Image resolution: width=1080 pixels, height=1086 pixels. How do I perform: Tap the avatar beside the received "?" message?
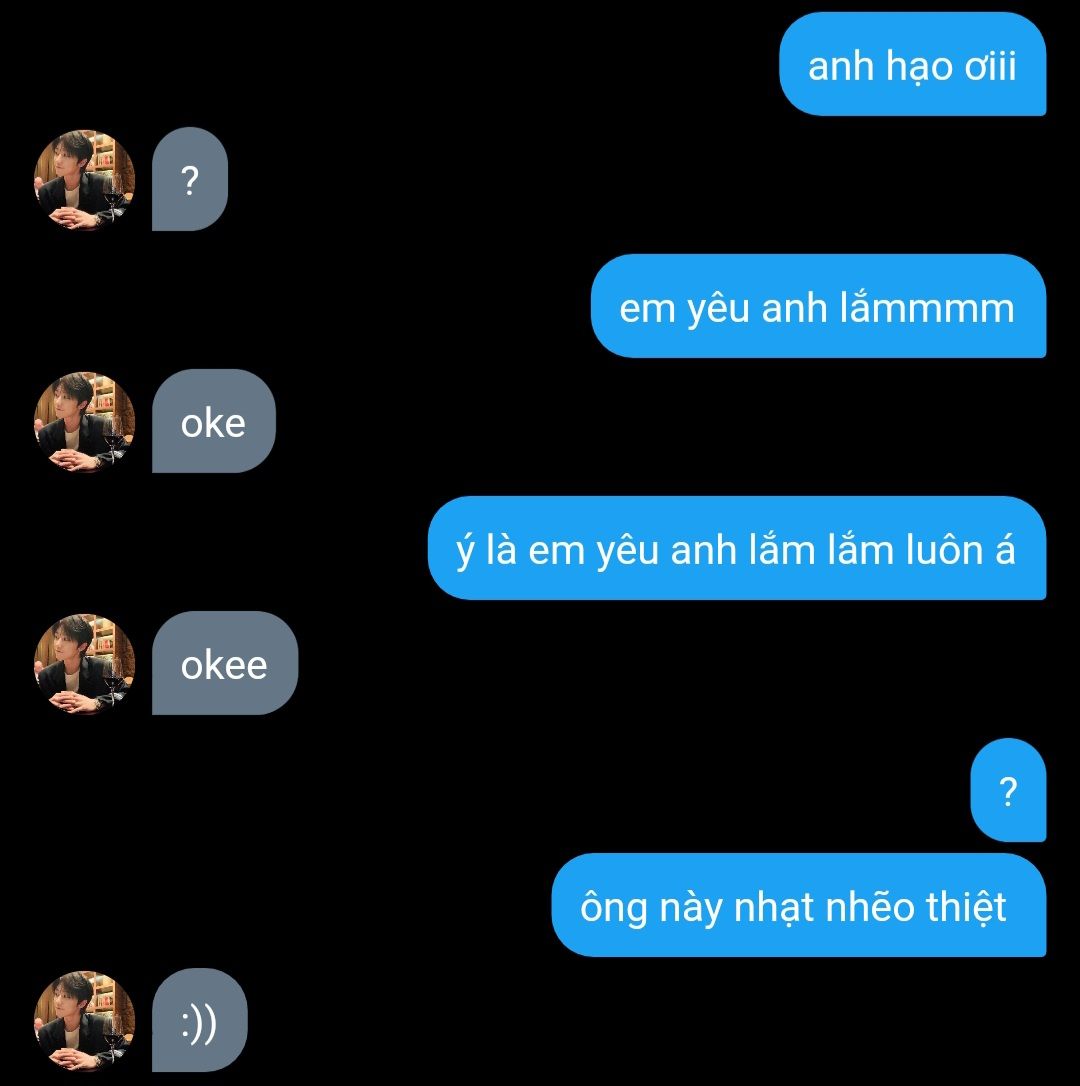click(85, 179)
